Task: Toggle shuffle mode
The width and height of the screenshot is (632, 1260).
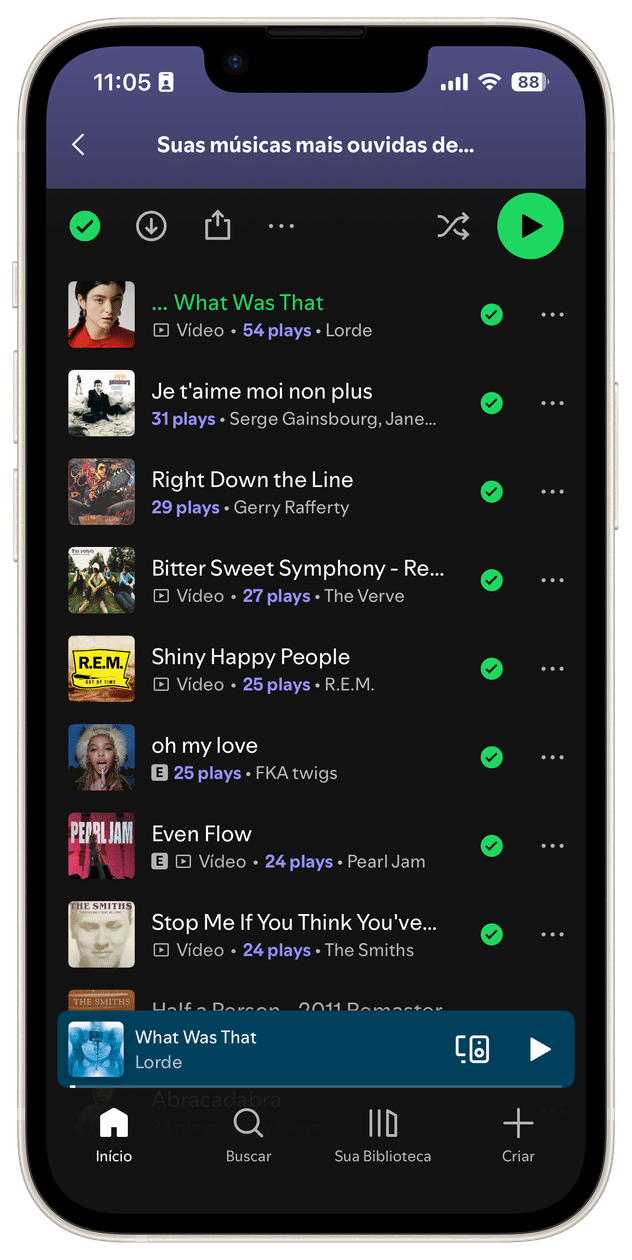Action: pos(453,227)
